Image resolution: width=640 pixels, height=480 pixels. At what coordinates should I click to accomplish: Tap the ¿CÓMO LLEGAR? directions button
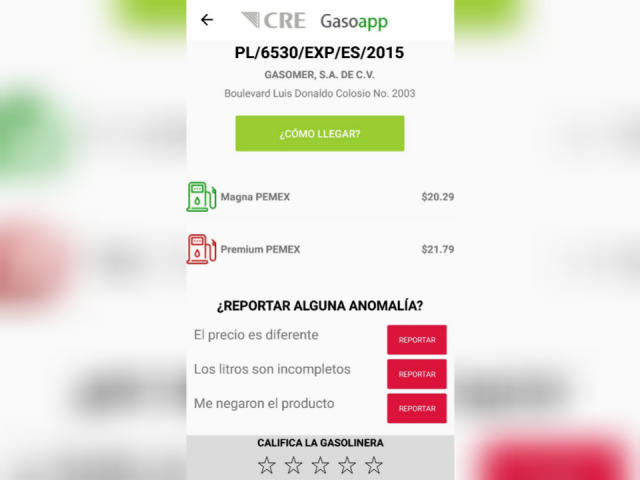(x=320, y=133)
